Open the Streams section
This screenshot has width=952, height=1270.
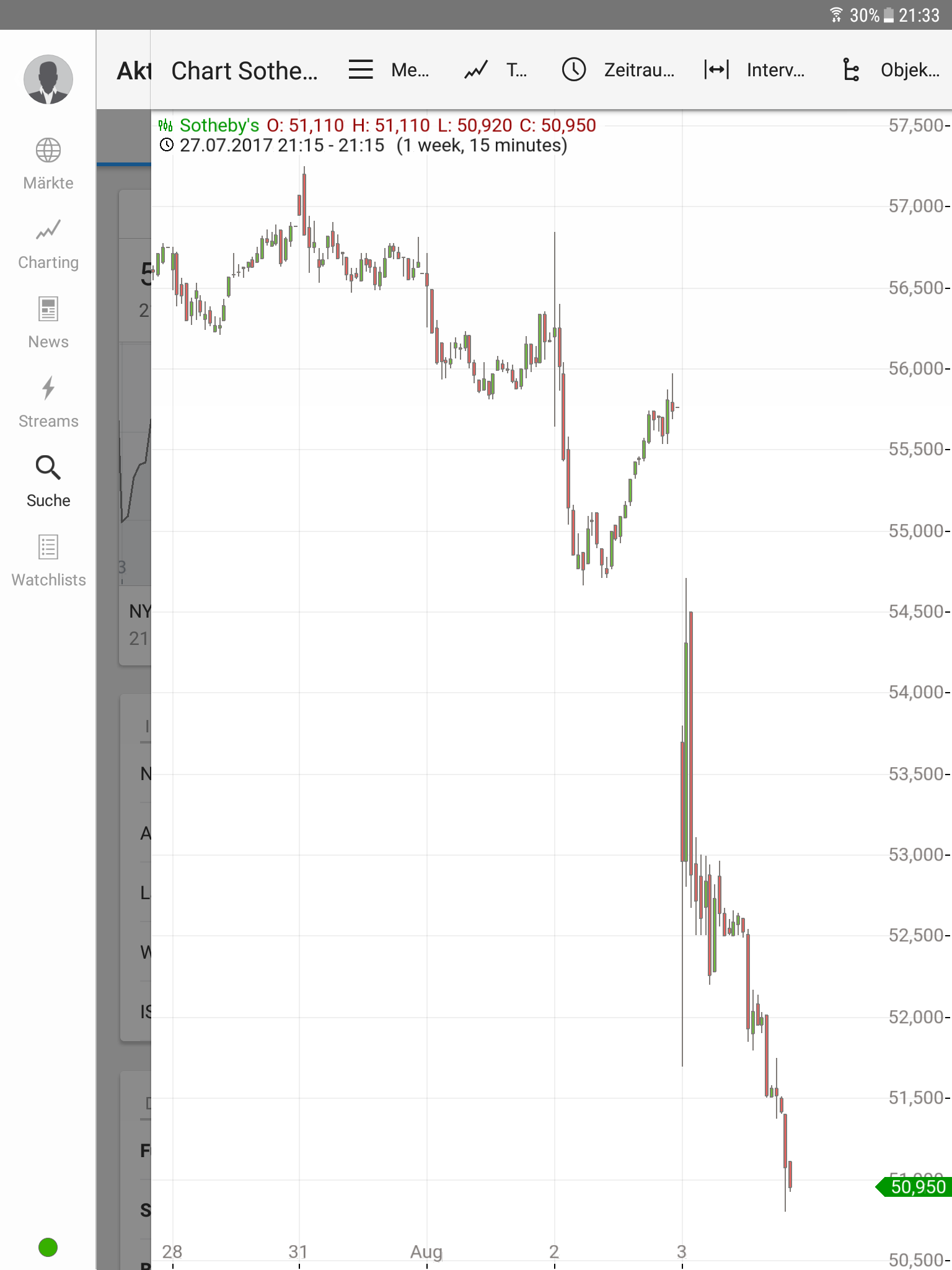[x=48, y=402]
